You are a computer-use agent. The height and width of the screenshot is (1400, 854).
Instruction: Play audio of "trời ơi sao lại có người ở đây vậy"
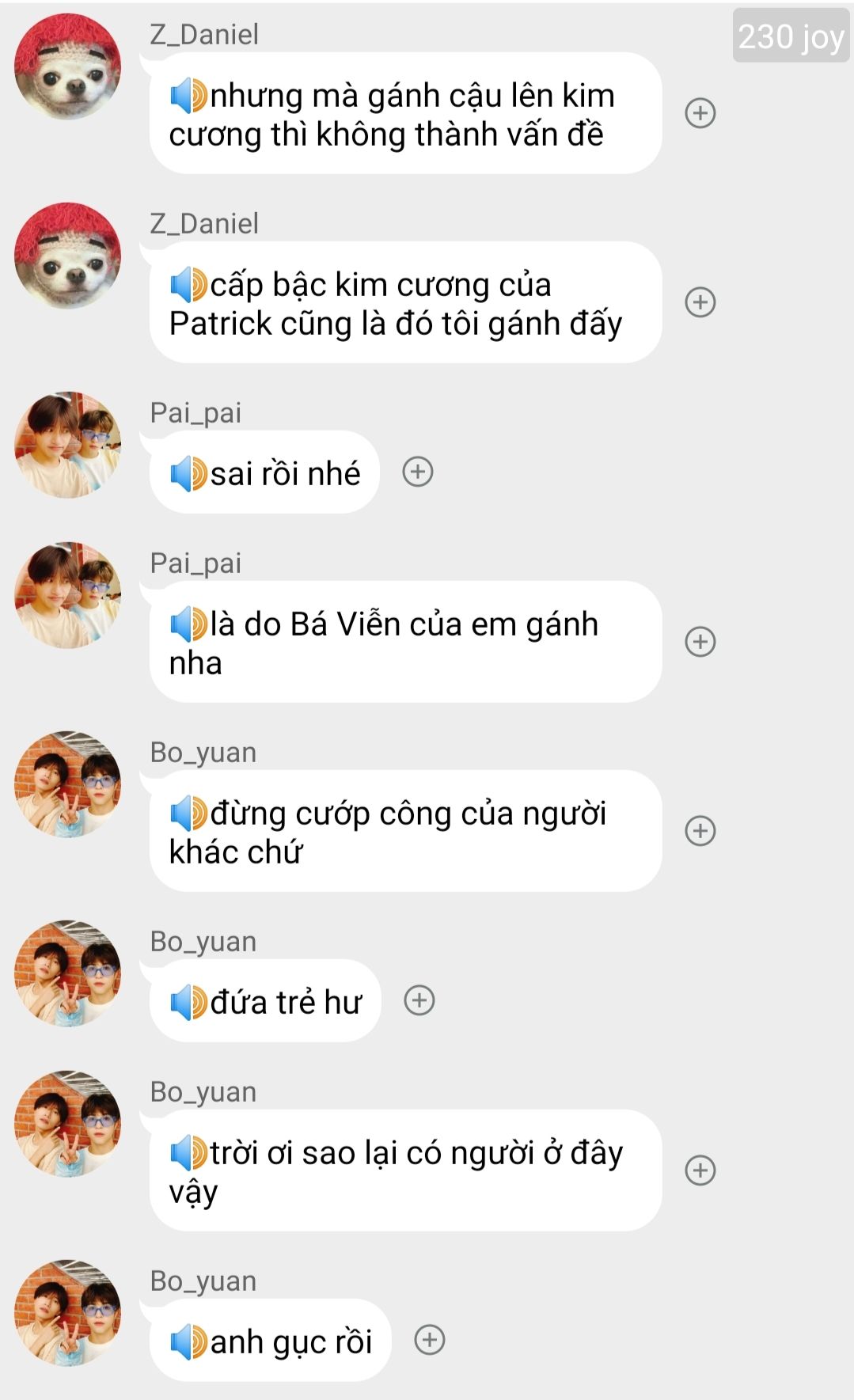pos(188,1154)
